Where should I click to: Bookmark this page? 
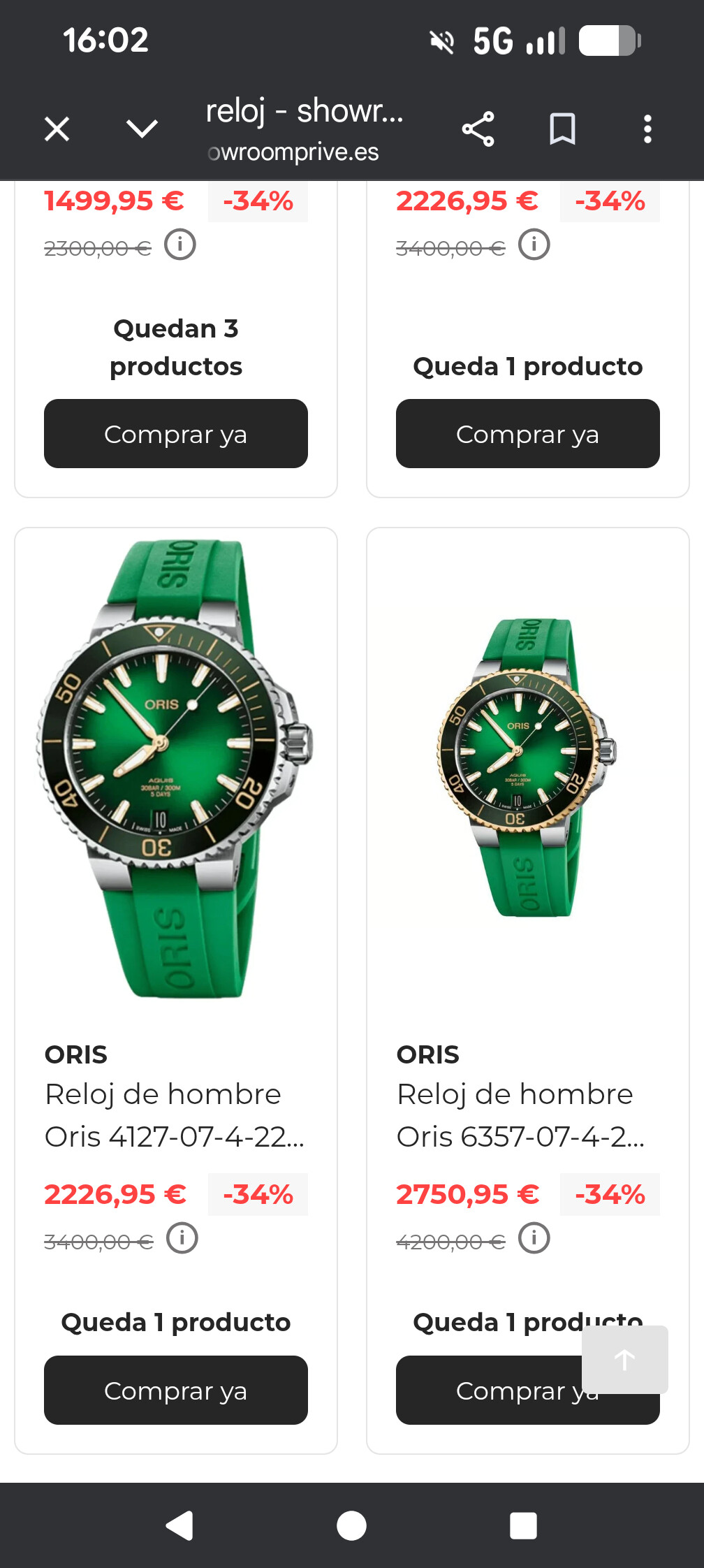tap(562, 129)
